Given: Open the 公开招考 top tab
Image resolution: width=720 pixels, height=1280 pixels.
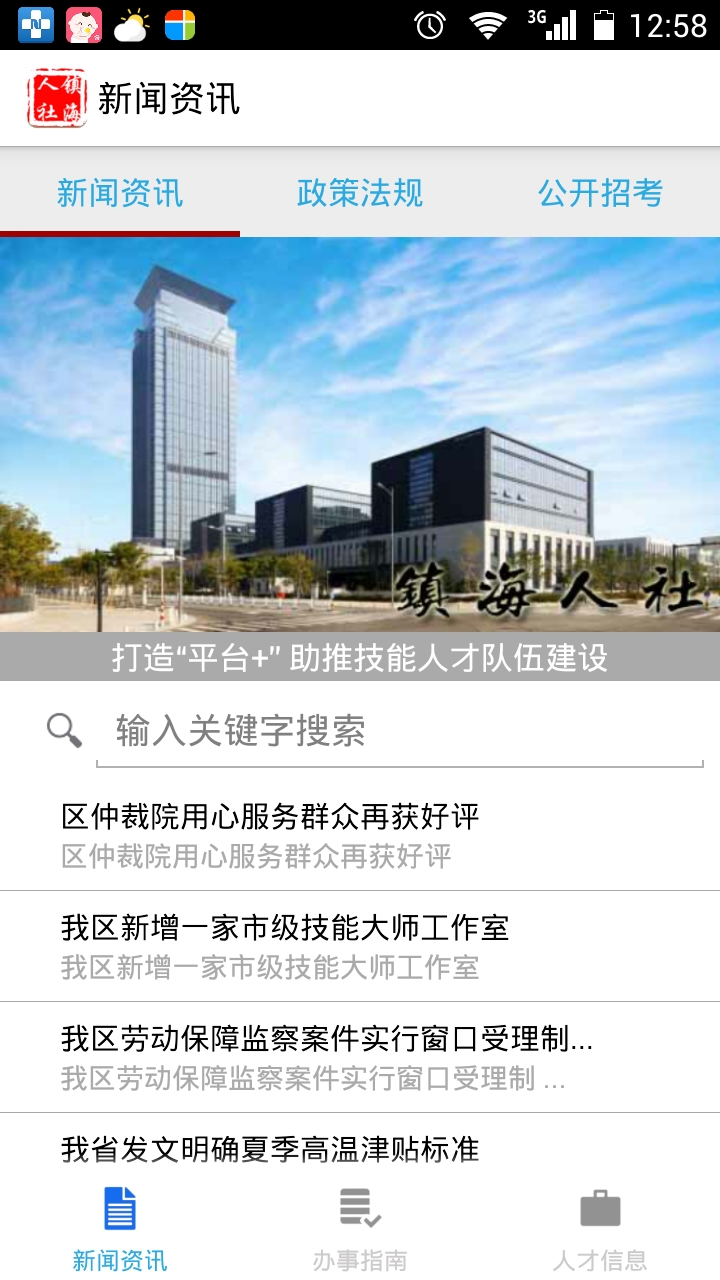Looking at the screenshot, I should [x=600, y=192].
